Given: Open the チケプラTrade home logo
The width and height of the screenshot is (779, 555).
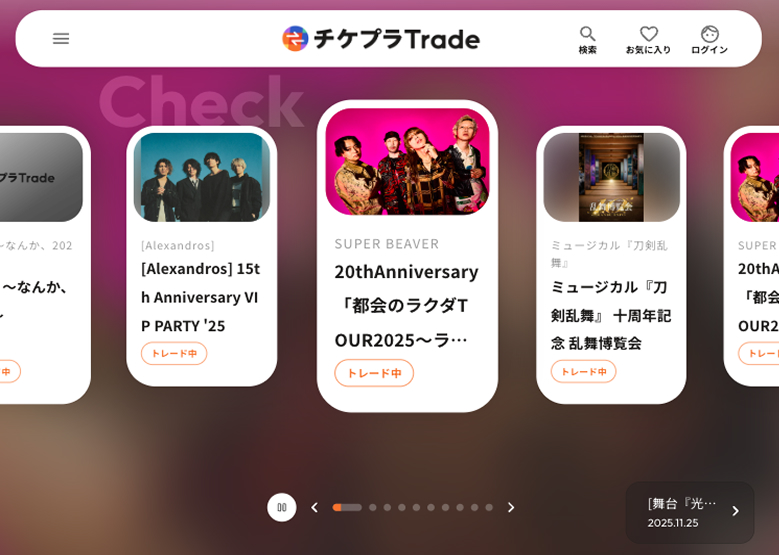Looking at the screenshot, I should (381, 39).
